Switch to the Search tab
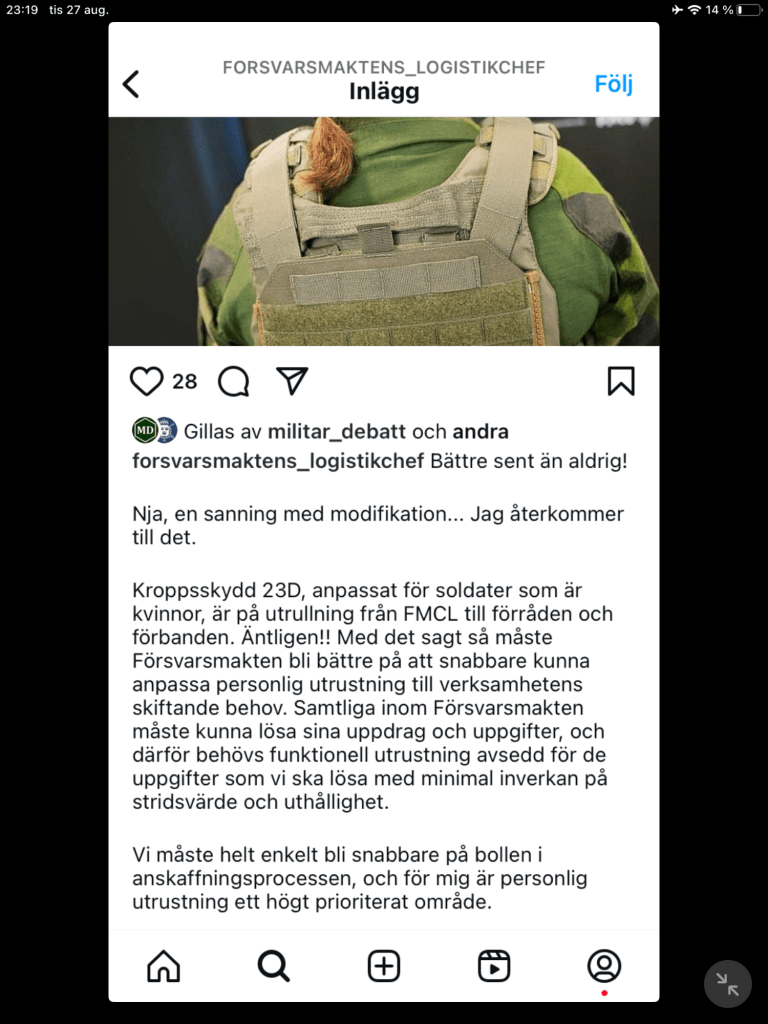Viewport: 768px width, 1024px height. tap(273, 966)
